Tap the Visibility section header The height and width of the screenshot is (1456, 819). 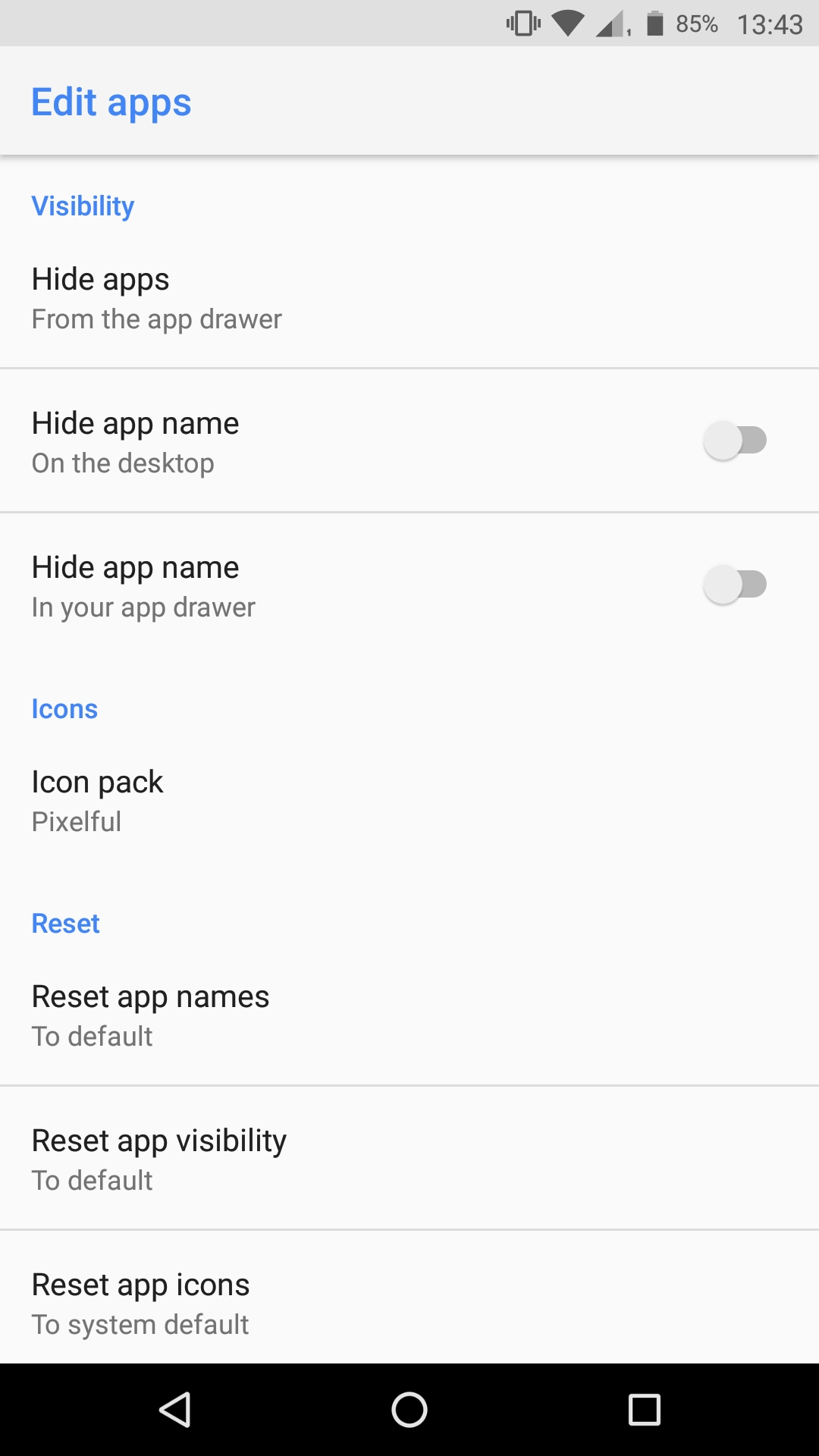[83, 206]
